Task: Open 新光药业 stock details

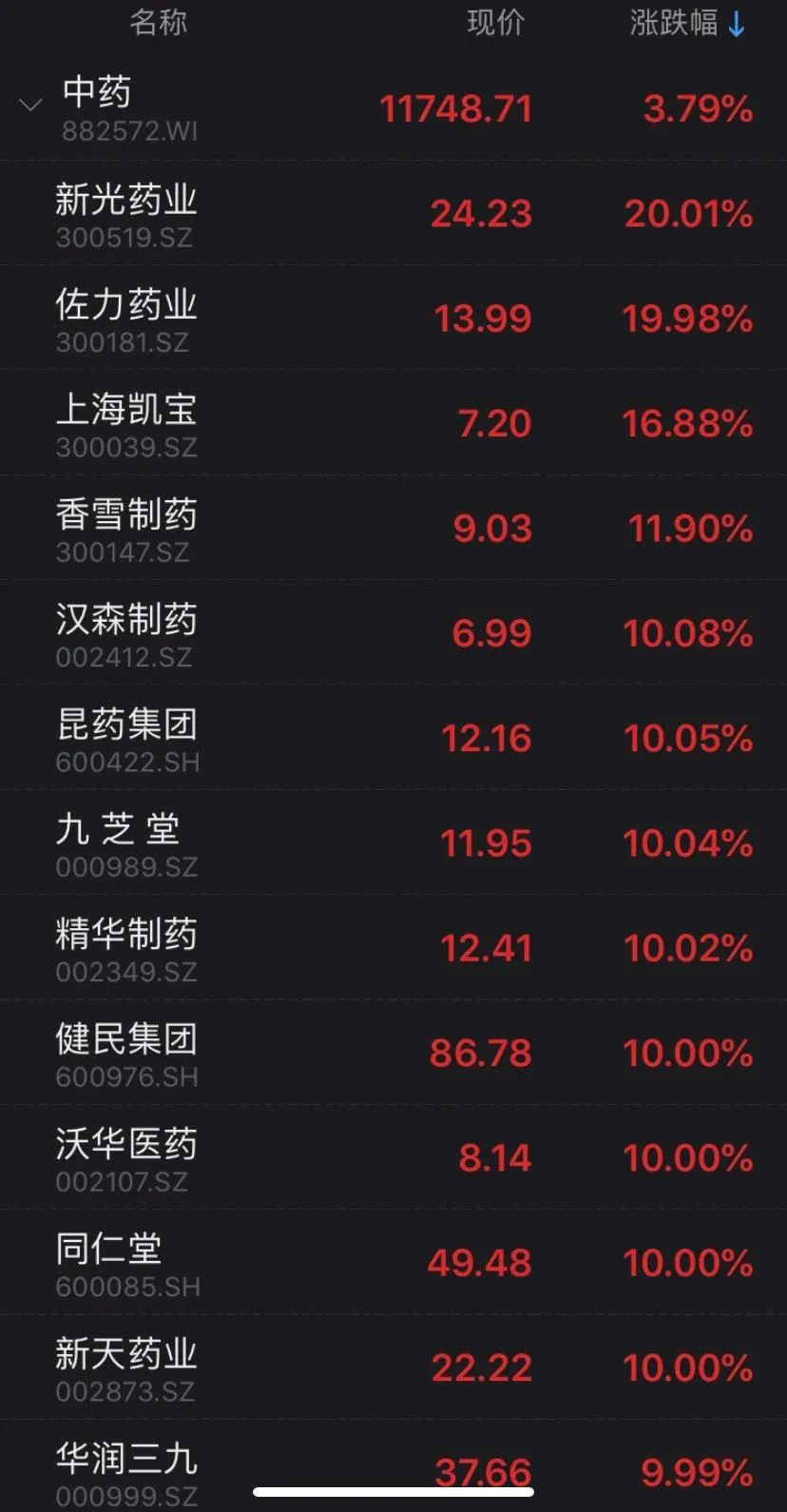Action: pyautogui.click(x=393, y=214)
